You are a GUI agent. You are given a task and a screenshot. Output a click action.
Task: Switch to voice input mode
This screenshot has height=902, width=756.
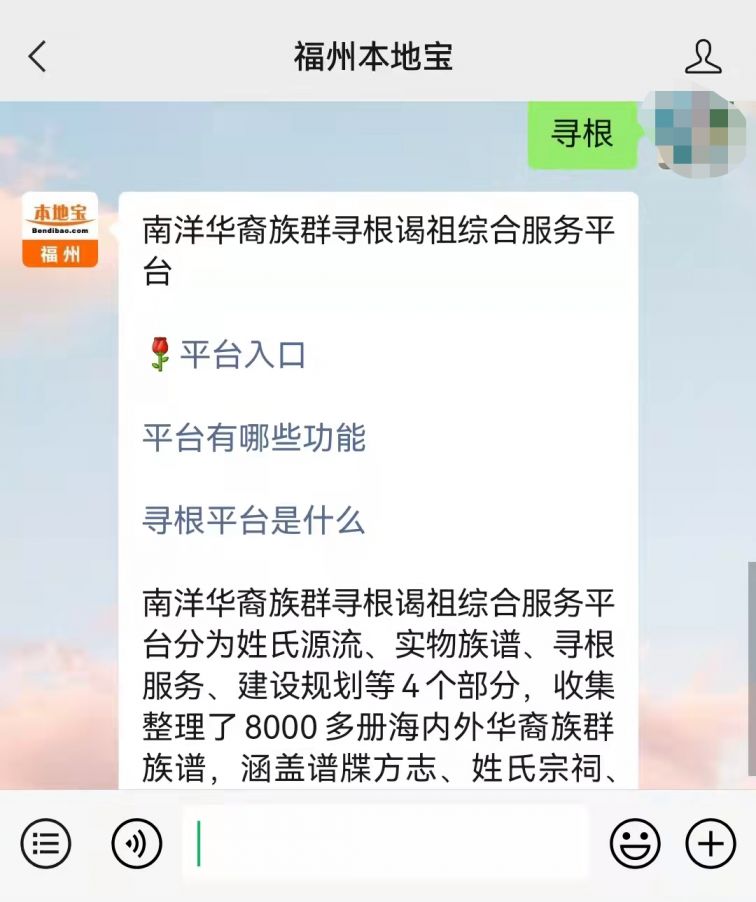point(137,845)
